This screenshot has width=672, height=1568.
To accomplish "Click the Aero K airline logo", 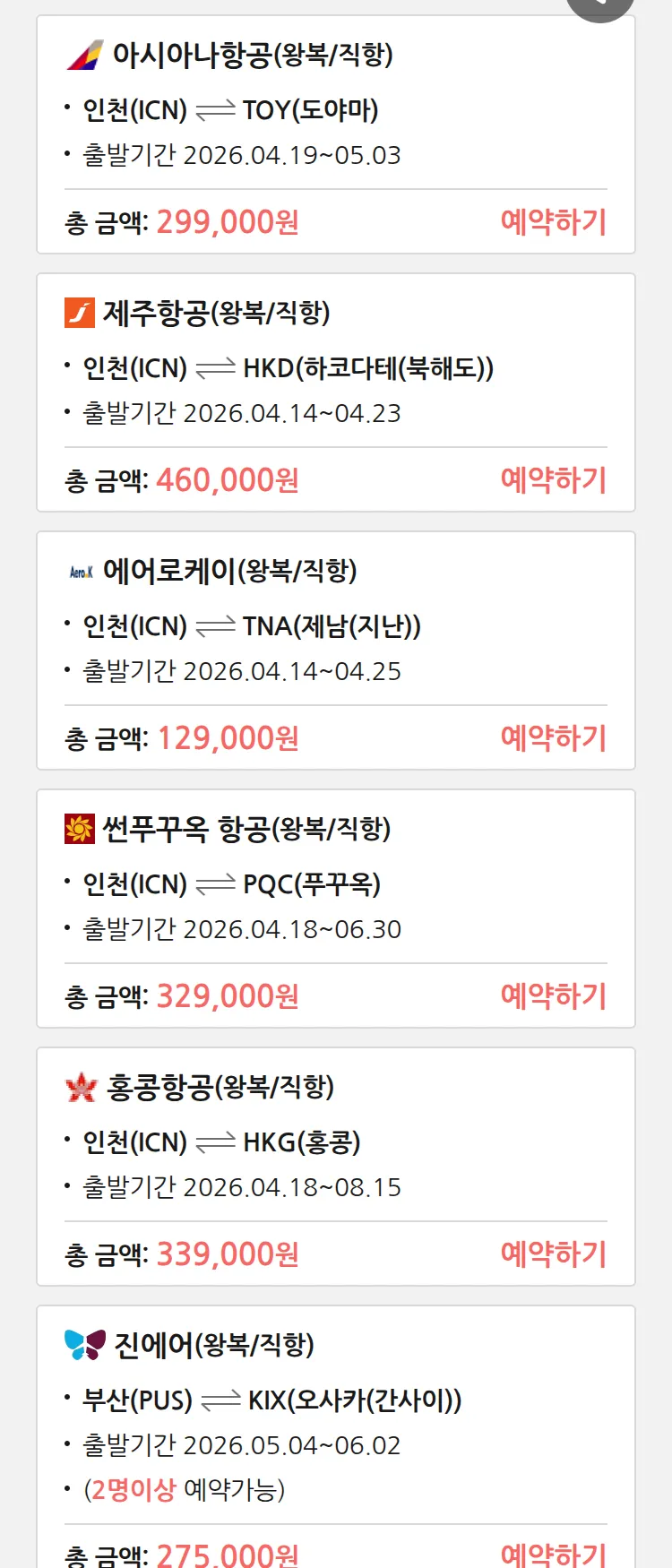I will click(81, 570).
